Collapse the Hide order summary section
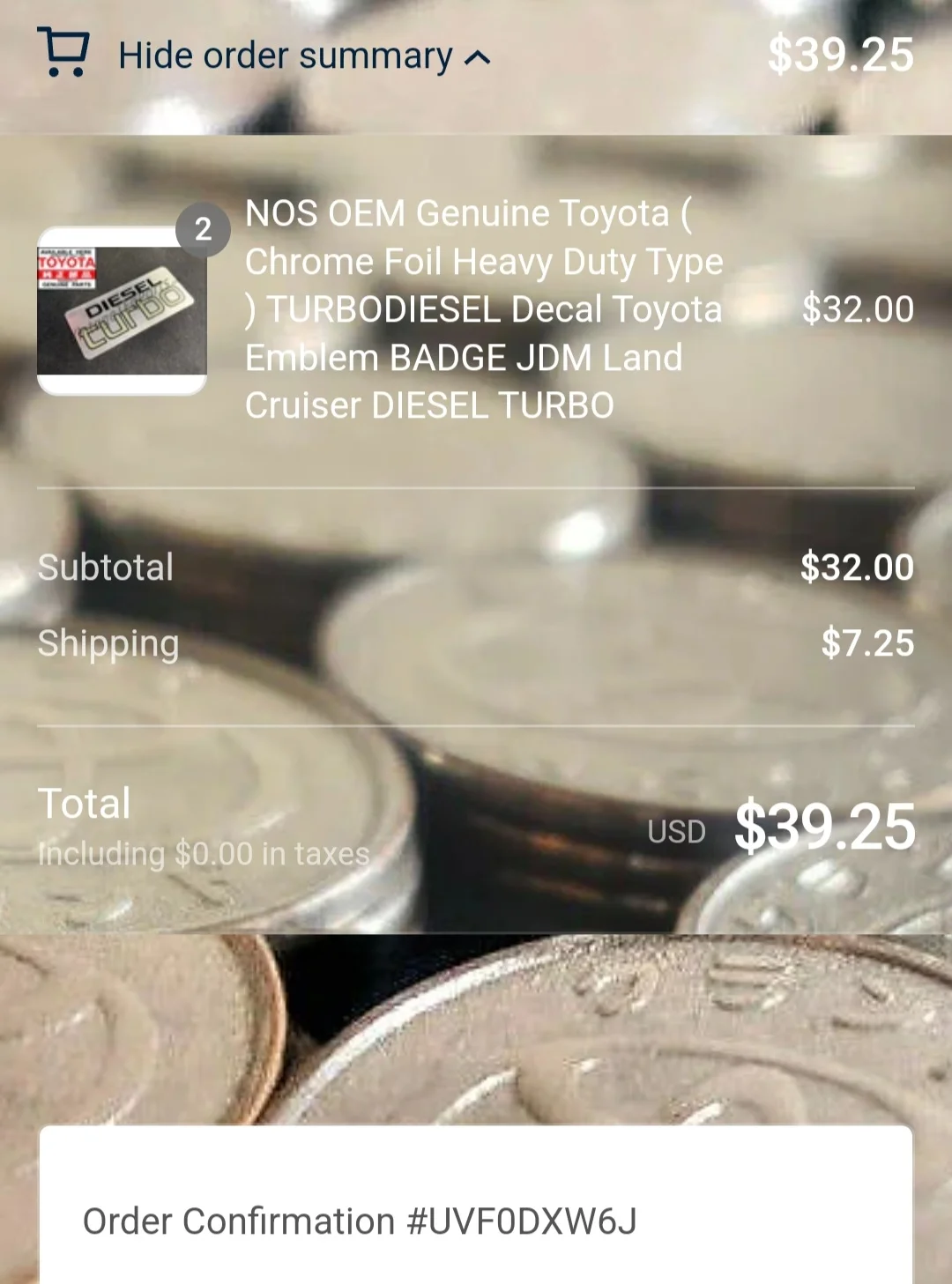 302,56
